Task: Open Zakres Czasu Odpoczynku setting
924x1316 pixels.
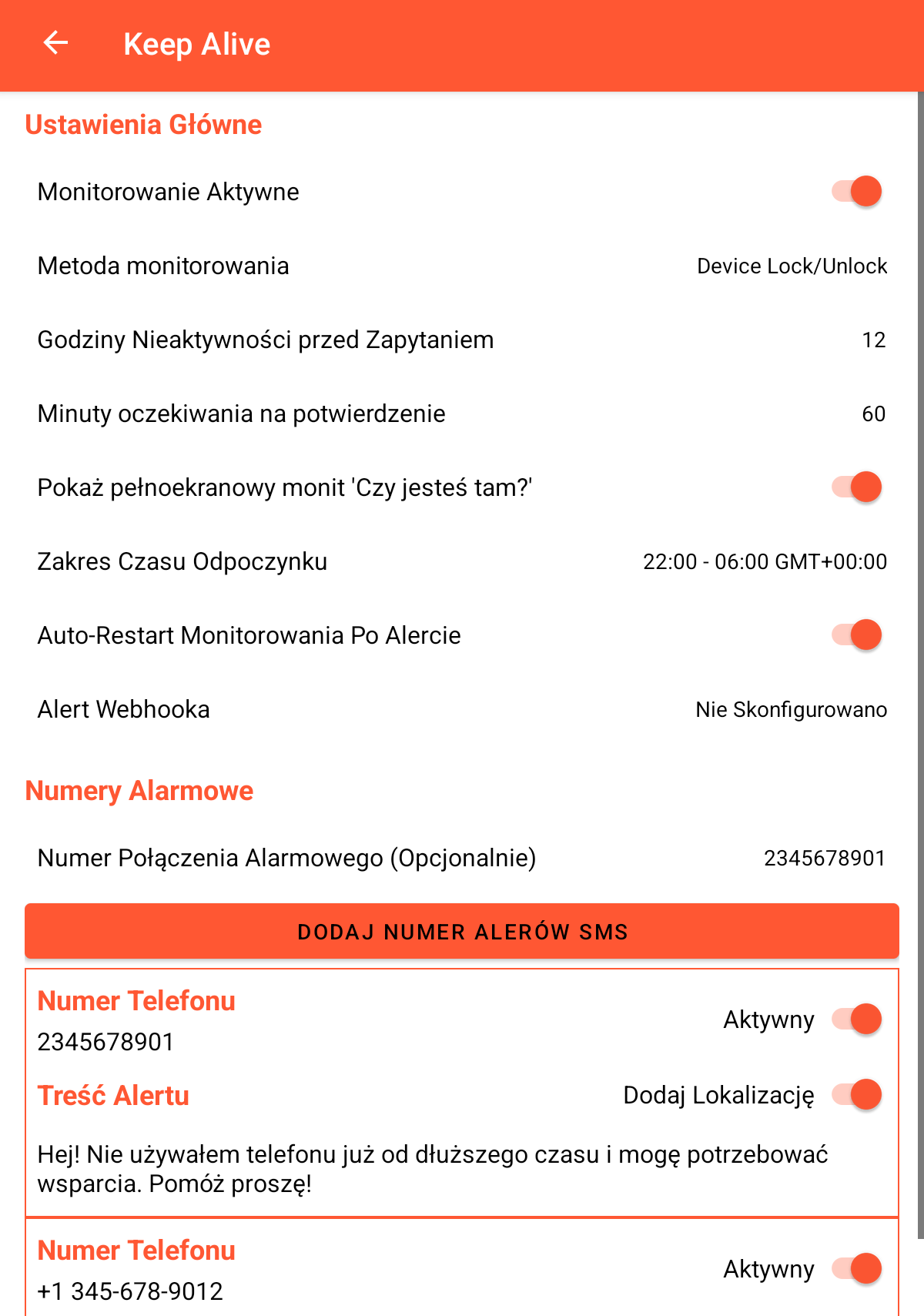Action: coord(462,561)
